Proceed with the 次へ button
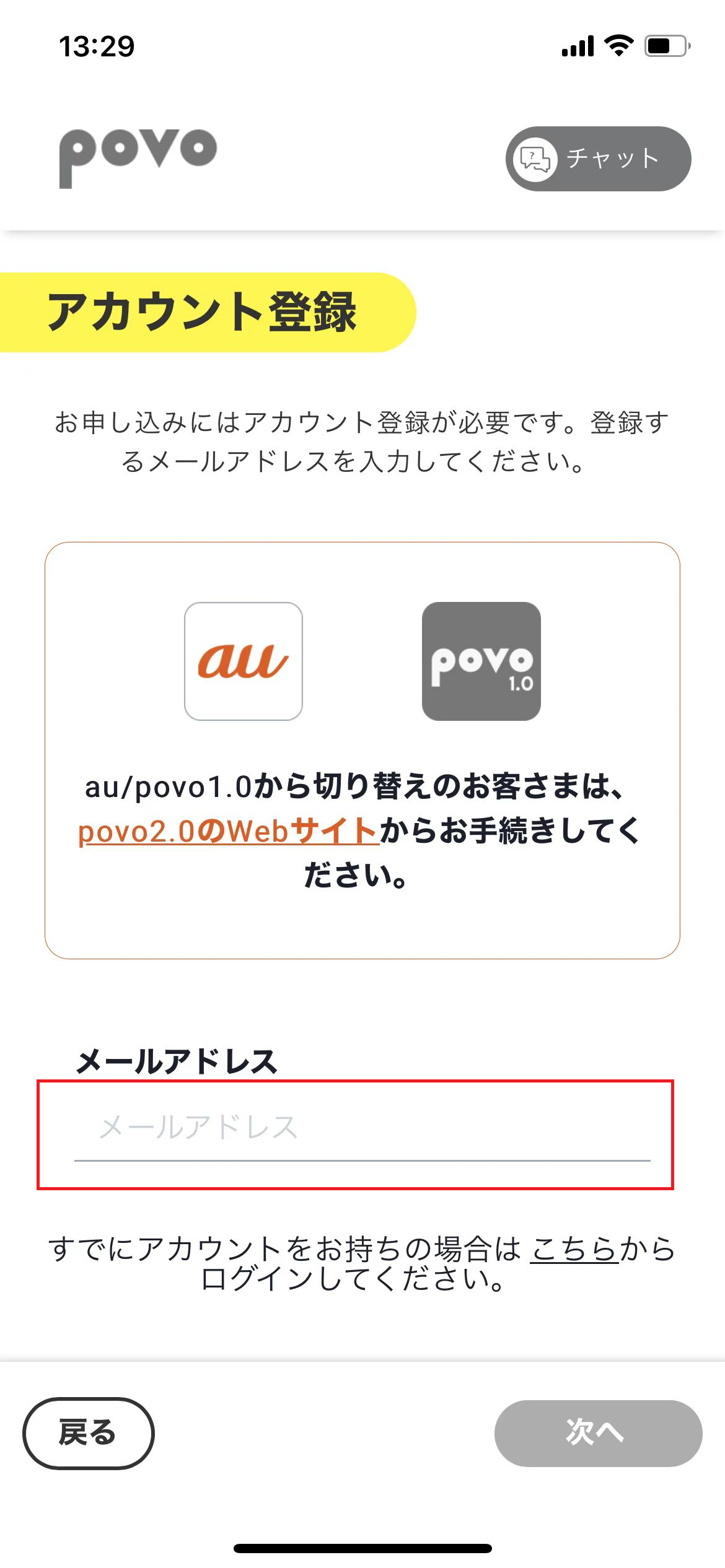 (597, 1433)
